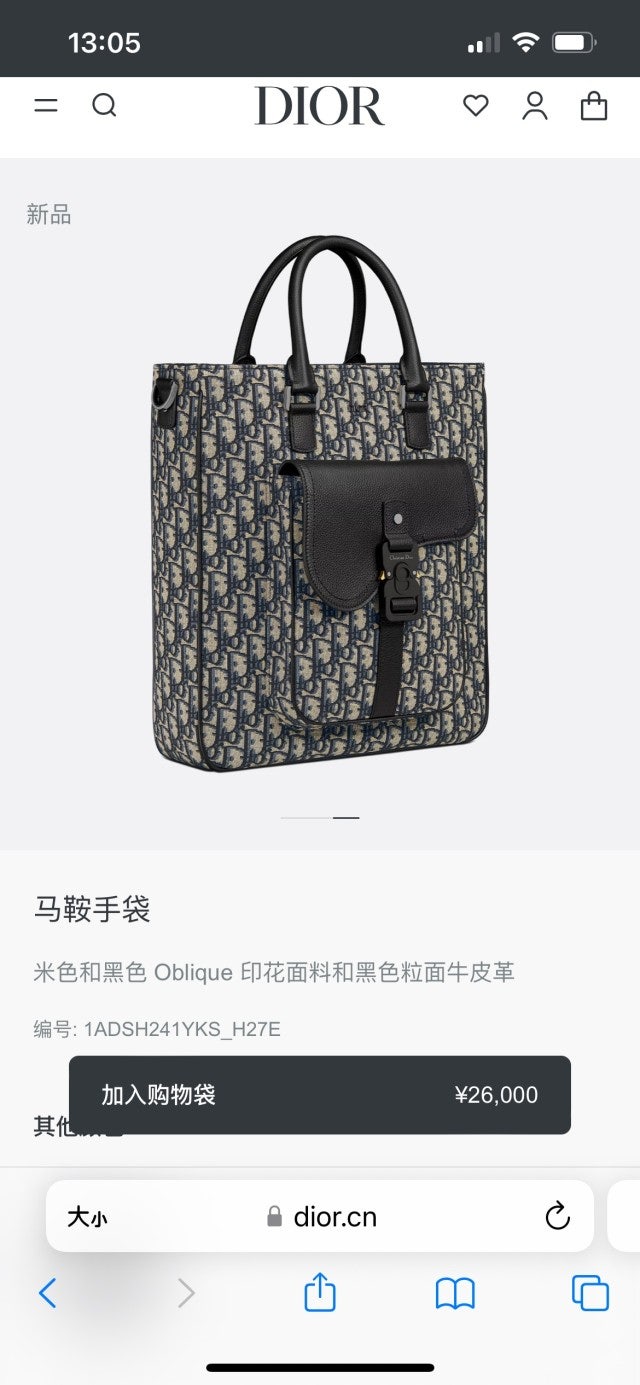Open the account profile
The height and width of the screenshot is (1385, 640).
coord(535,105)
